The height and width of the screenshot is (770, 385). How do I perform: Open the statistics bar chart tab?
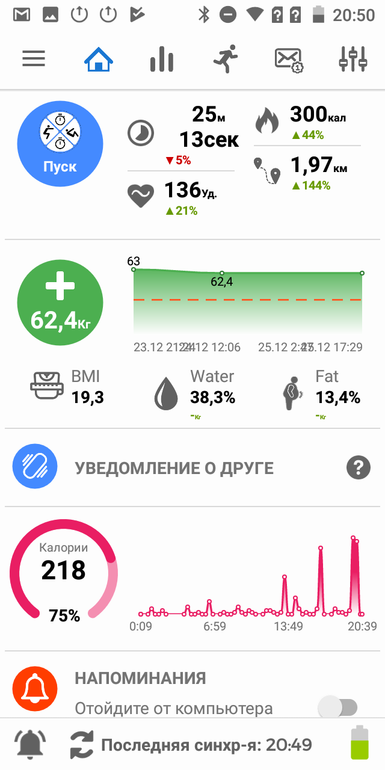coord(162,59)
